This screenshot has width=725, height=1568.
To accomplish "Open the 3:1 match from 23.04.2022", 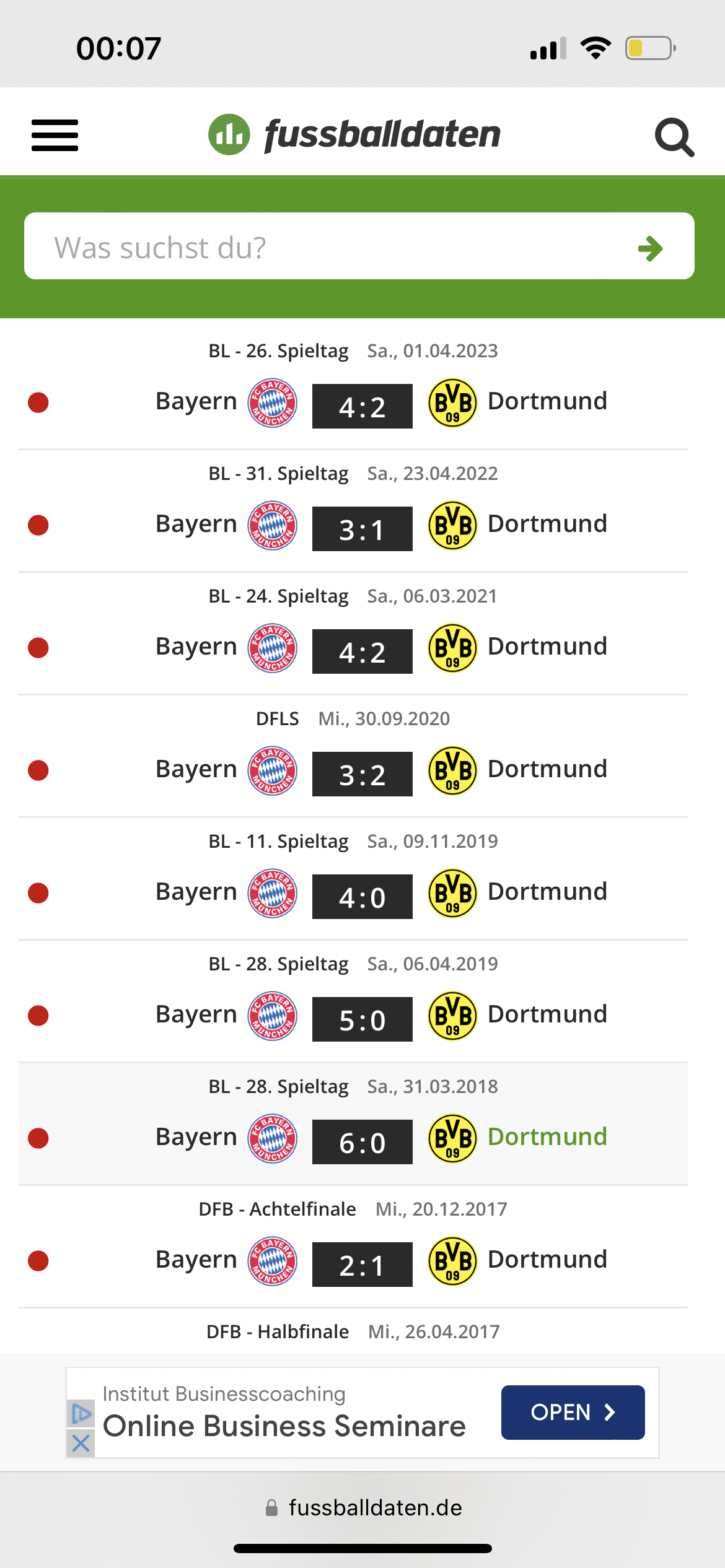I will click(362, 529).
